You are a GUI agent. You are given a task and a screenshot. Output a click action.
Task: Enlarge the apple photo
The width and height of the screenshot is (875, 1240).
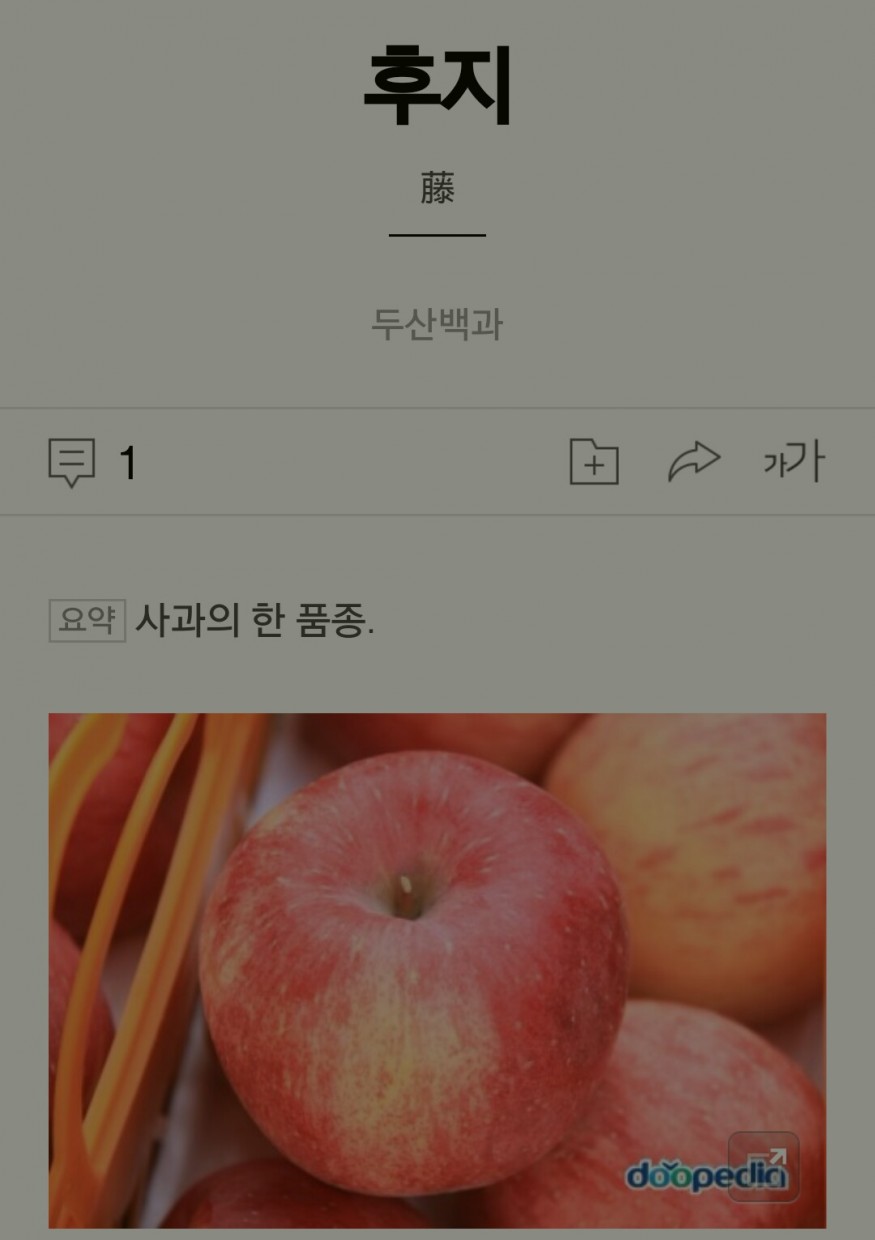[x=764, y=1166]
